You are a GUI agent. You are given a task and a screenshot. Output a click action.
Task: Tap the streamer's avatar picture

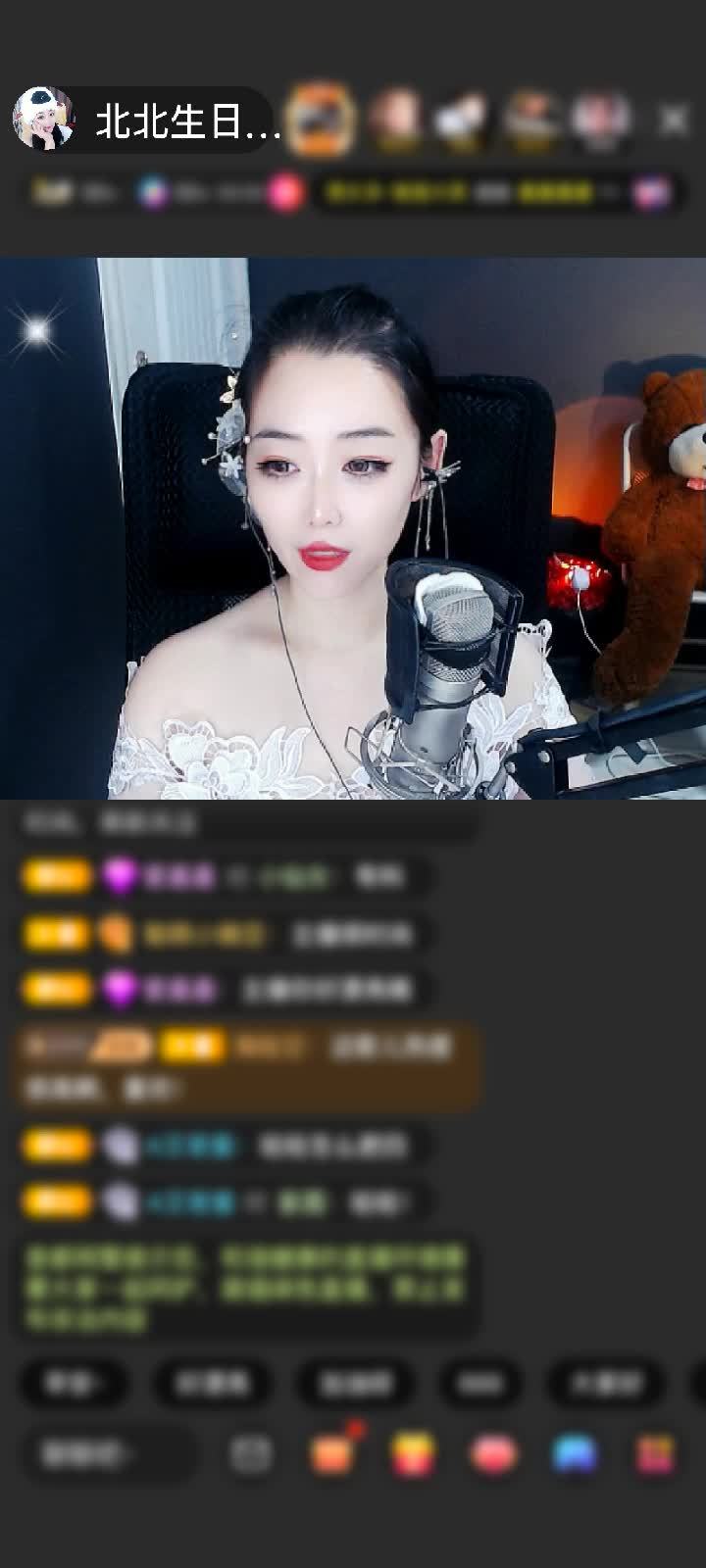click(x=44, y=119)
